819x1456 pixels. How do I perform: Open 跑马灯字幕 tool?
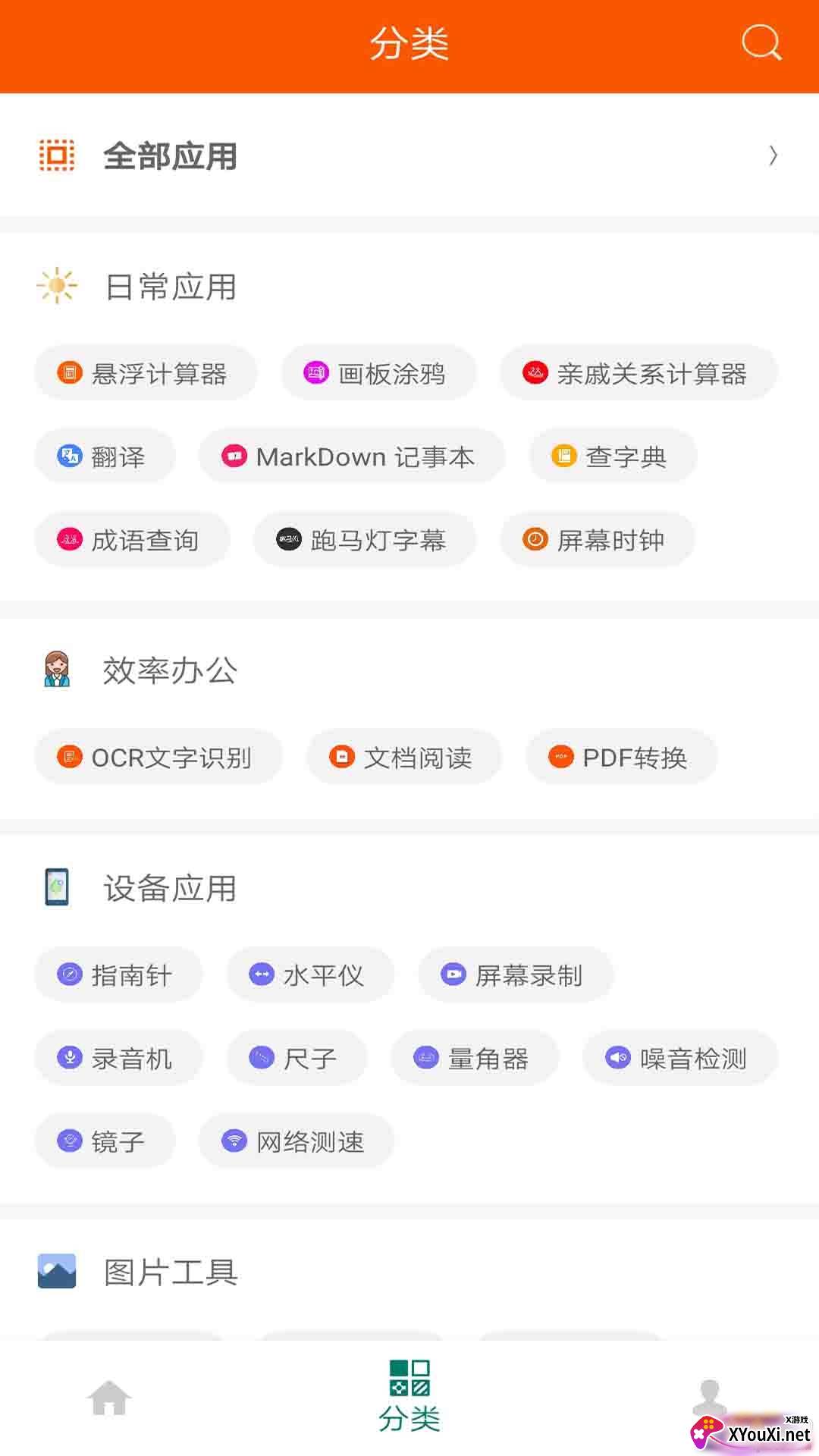[365, 540]
